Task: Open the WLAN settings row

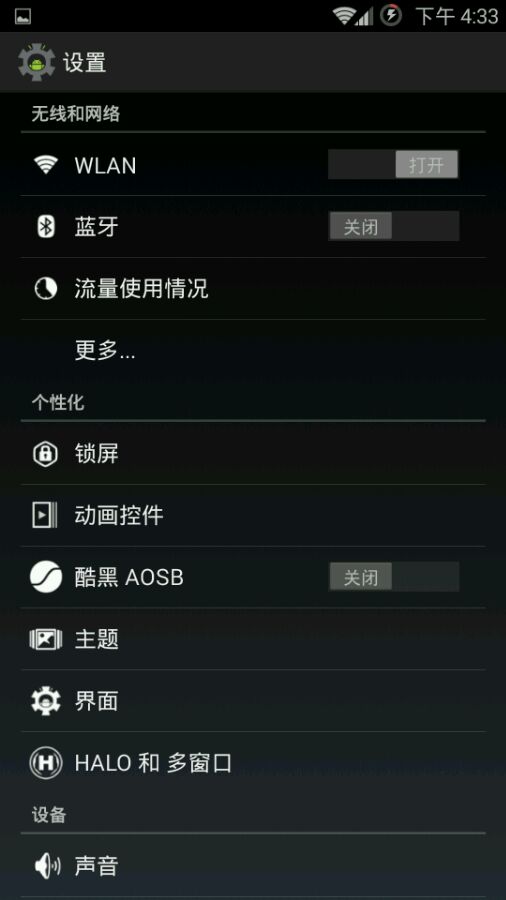Action: (x=253, y=165)
